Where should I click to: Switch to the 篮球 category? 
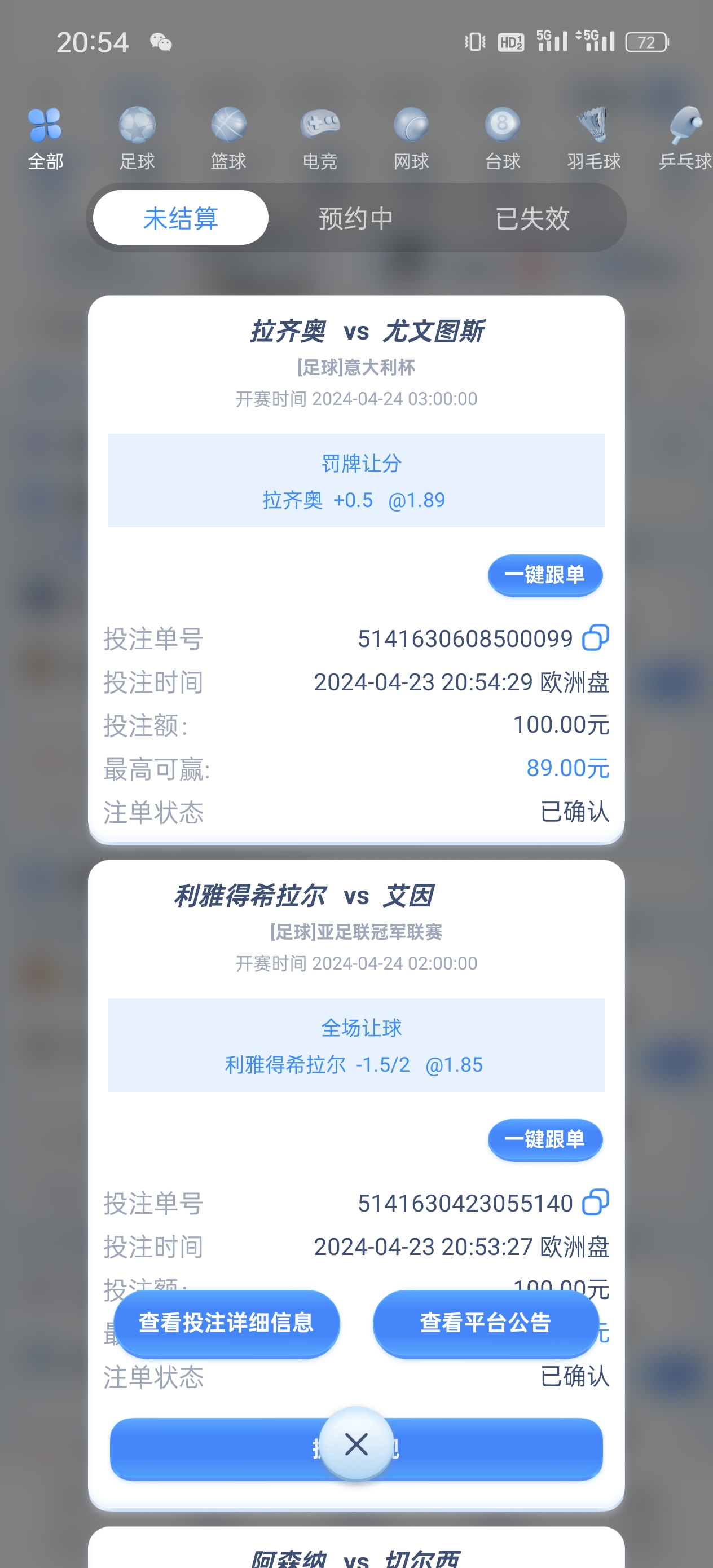click(x=228, y=138)
